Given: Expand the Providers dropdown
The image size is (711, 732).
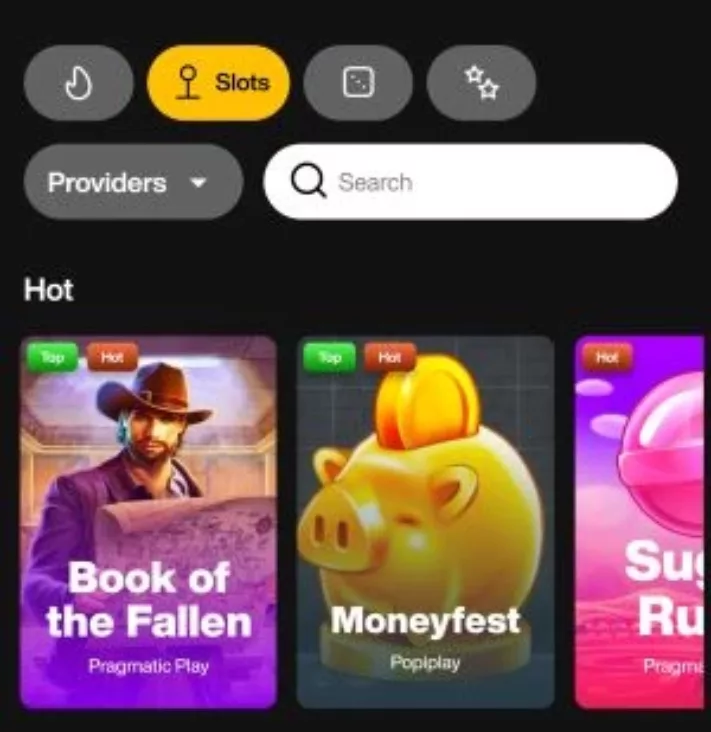Looking at the screenshot, I should click(x=132, y=182).
